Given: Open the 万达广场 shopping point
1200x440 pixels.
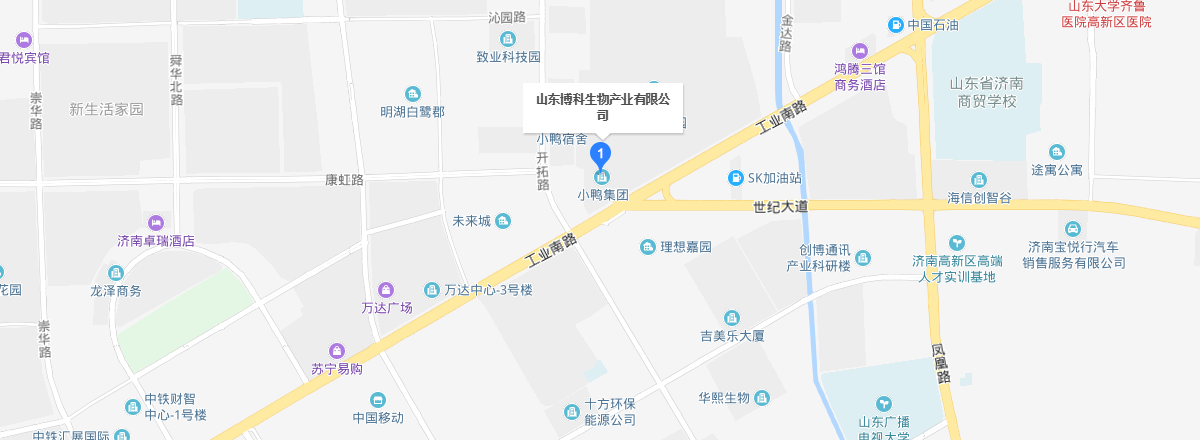Looking at the screenshot, I should tap(386, 289).
